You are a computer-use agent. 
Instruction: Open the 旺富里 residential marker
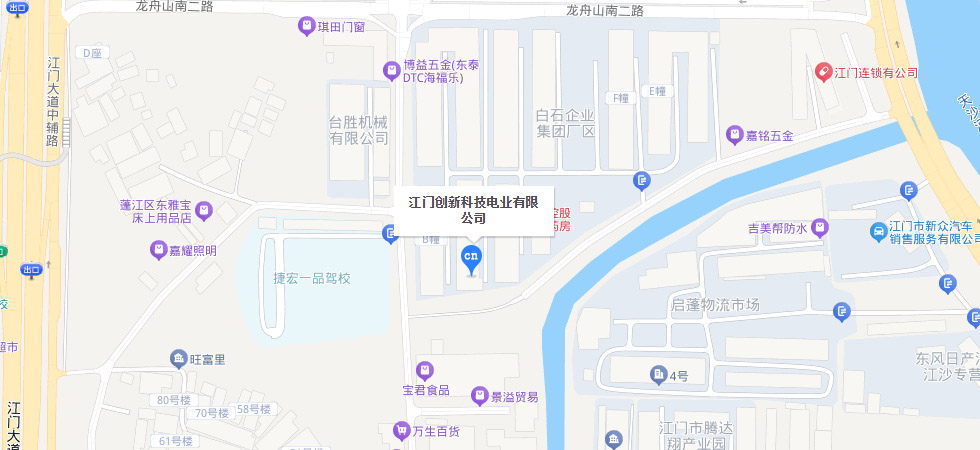coord(178,358)
